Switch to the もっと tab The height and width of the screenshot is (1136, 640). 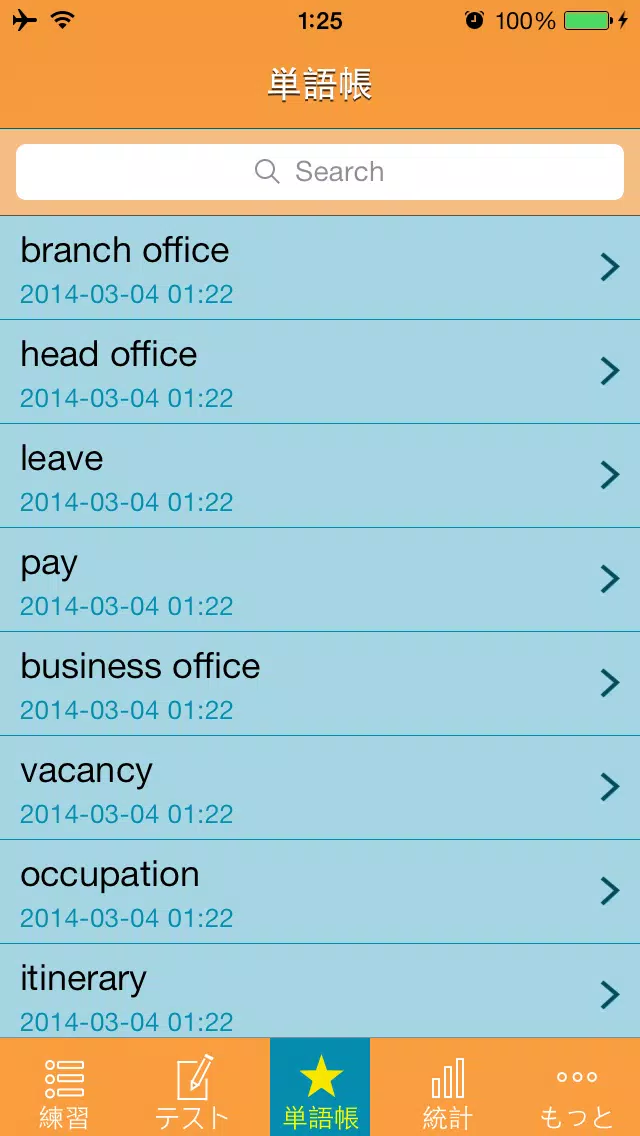(576, 1087)
